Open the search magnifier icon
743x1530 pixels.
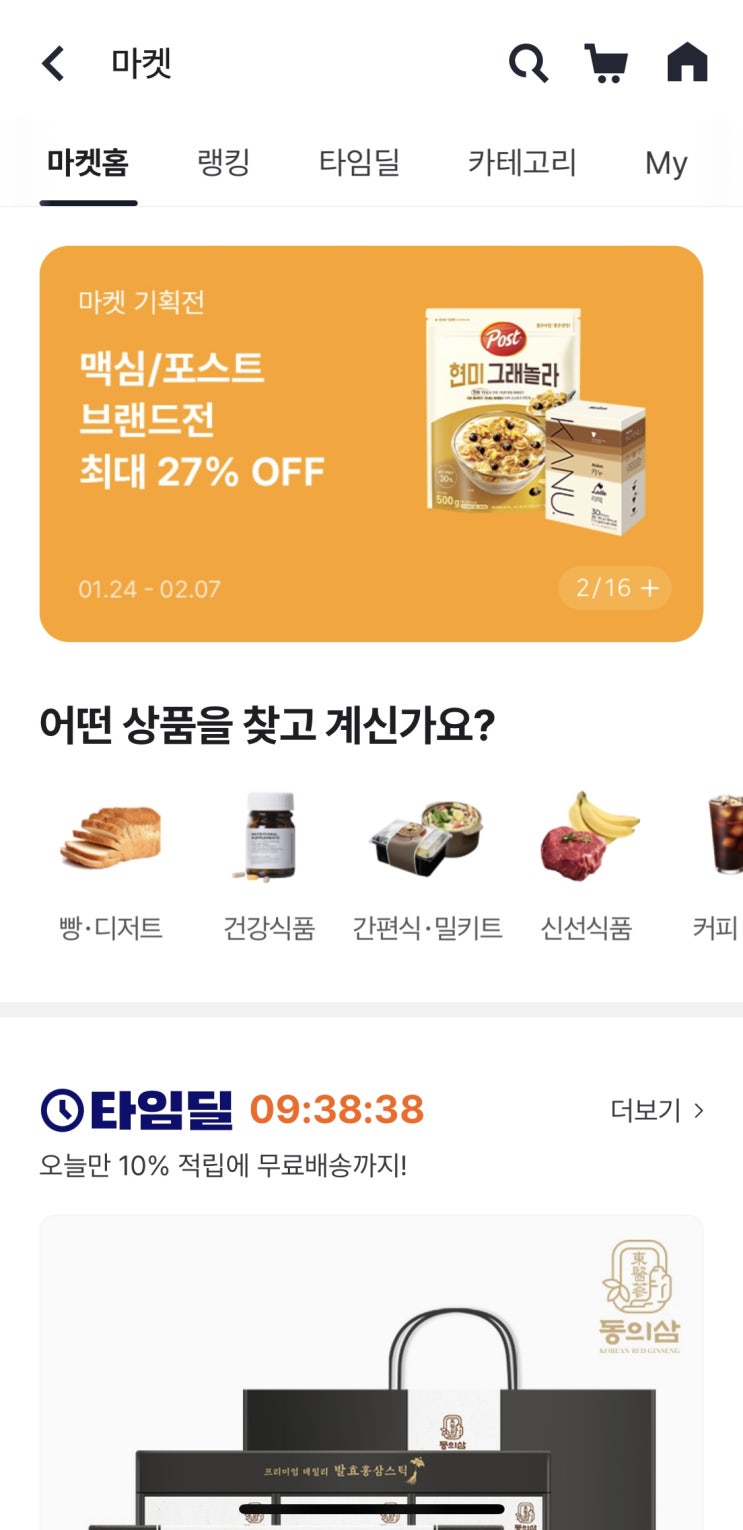(528, 64)
